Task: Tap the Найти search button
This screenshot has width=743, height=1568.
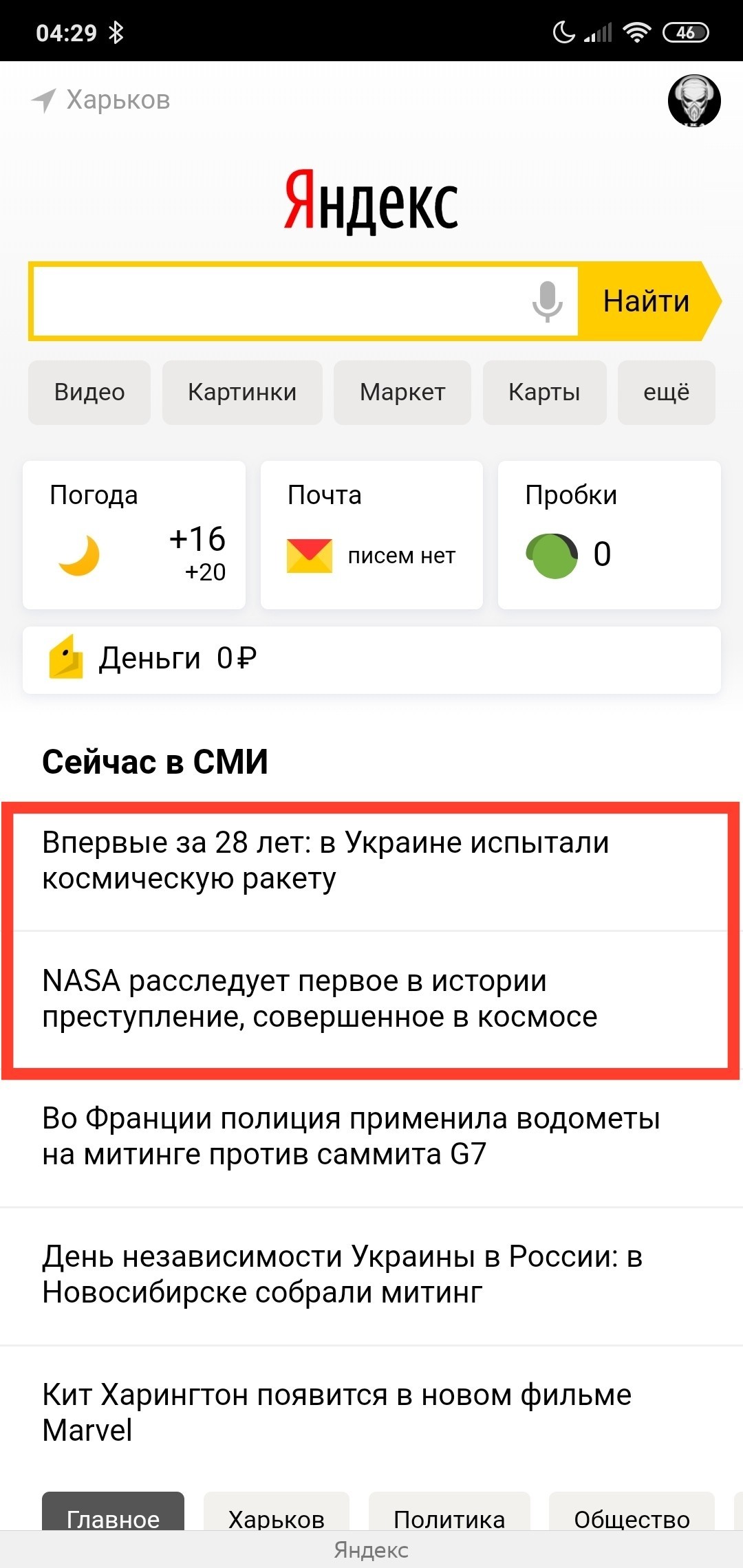Action: (645, 301)
